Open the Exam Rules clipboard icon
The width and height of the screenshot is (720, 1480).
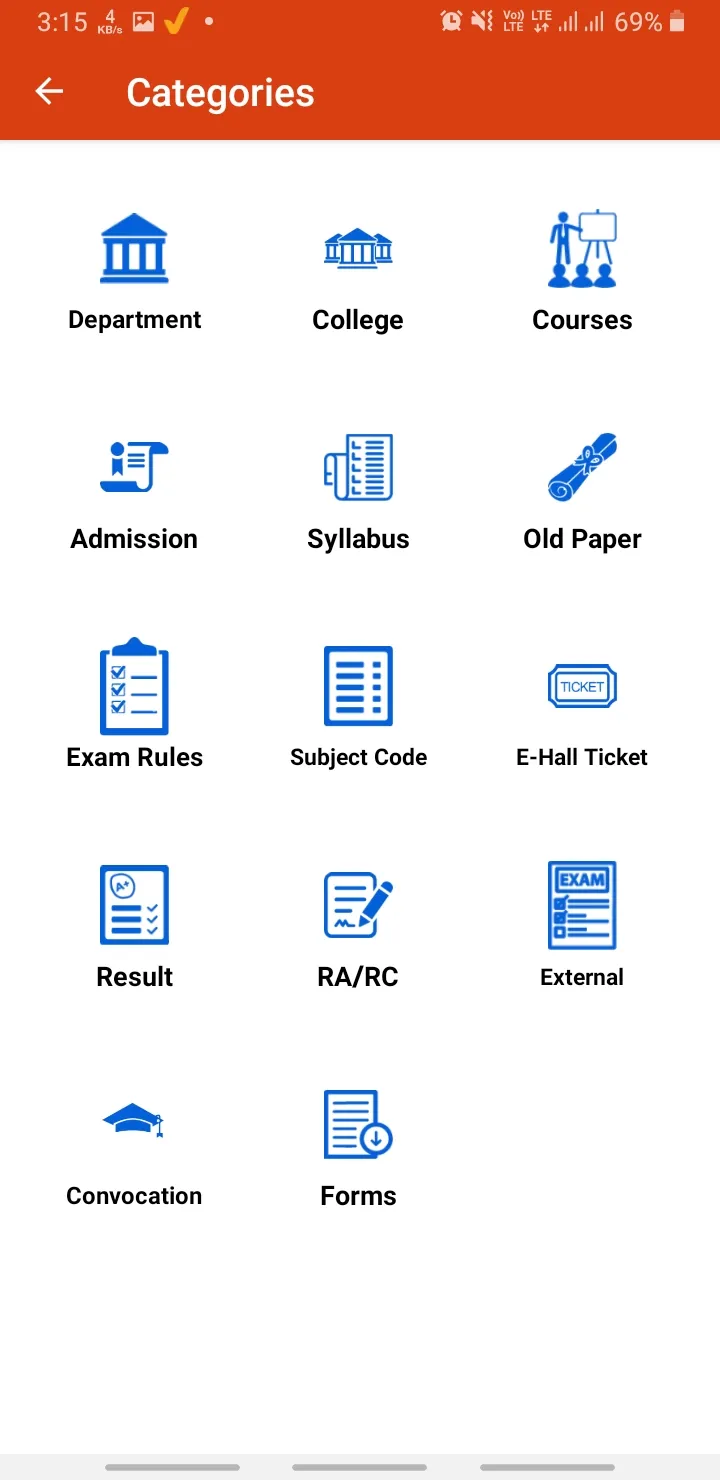(x=134, y=685)
